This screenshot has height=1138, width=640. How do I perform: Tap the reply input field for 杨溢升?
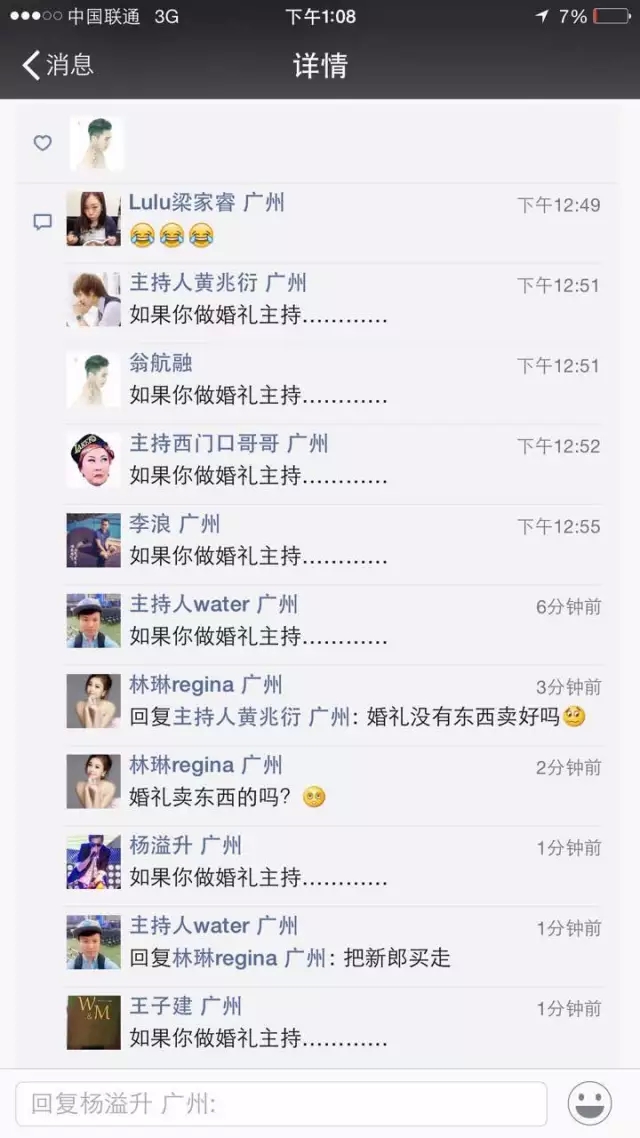click(x=281, y=1103)
